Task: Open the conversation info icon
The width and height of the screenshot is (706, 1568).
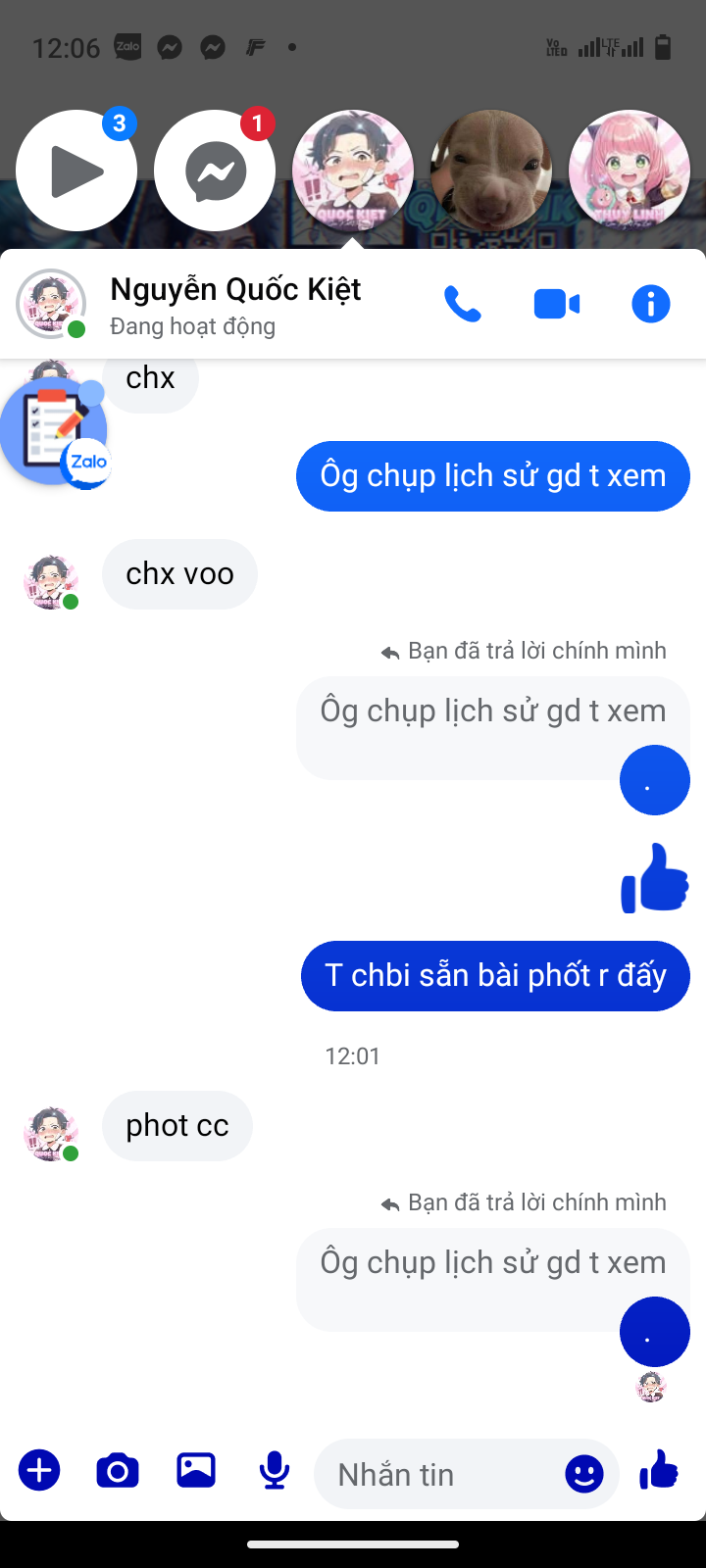Action: (x=651, y=305)
